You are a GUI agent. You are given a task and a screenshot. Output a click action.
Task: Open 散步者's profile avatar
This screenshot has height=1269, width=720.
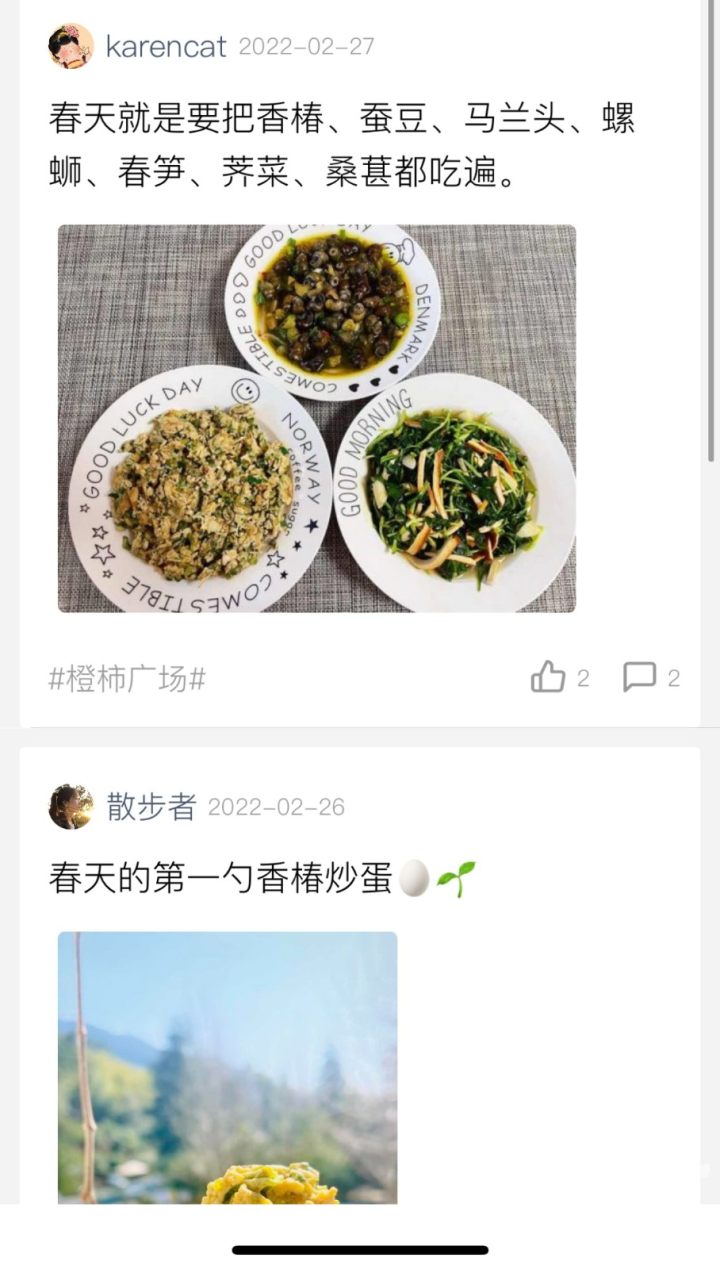coord(71,806)
